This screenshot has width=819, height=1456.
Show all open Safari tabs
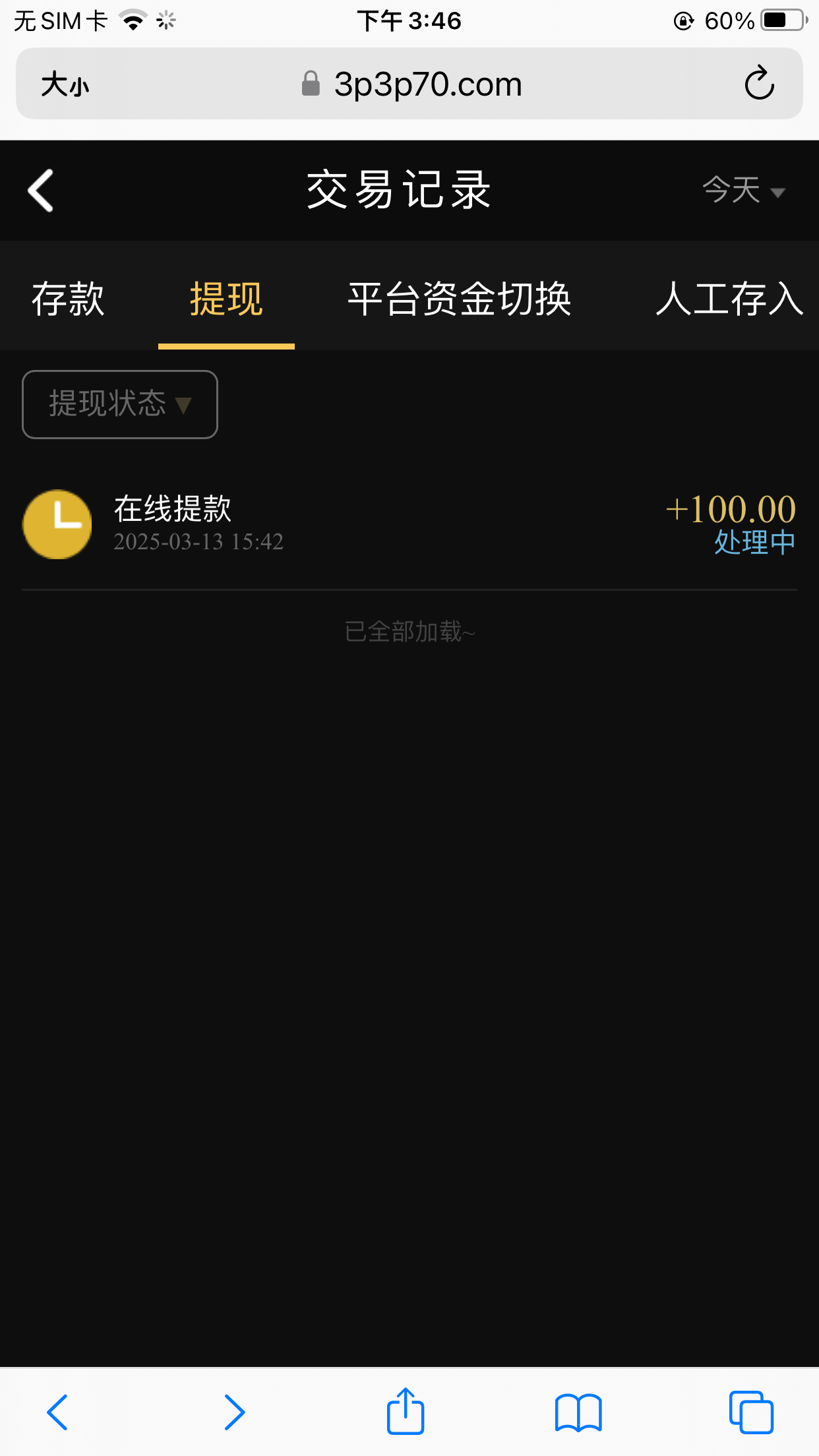coord(751,1412)
